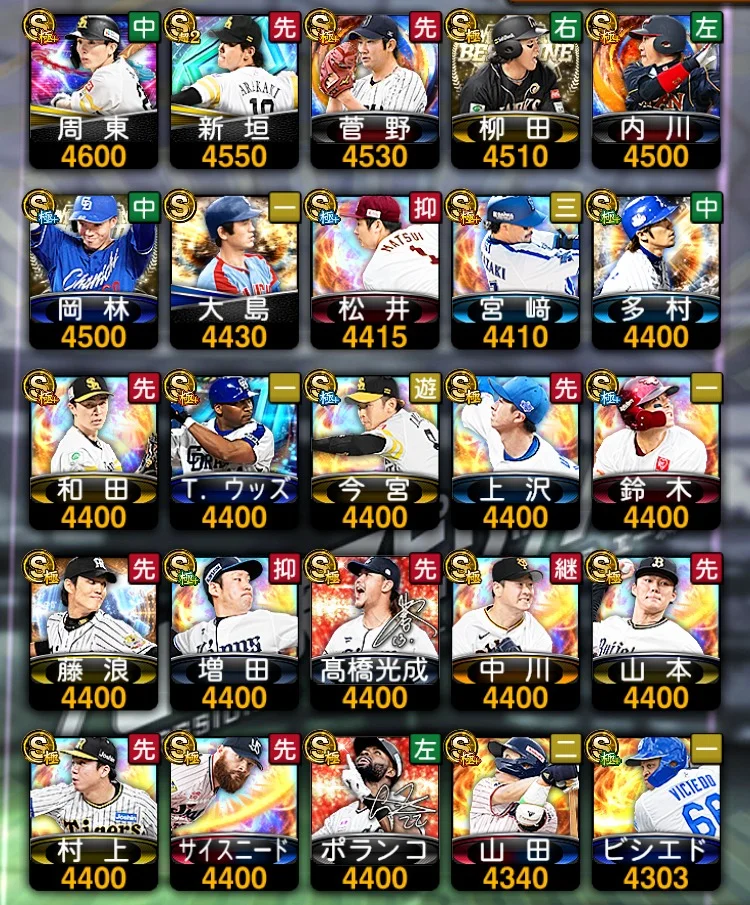
Task: Select the T.ウッズ player card
Action: pos(234,450)
